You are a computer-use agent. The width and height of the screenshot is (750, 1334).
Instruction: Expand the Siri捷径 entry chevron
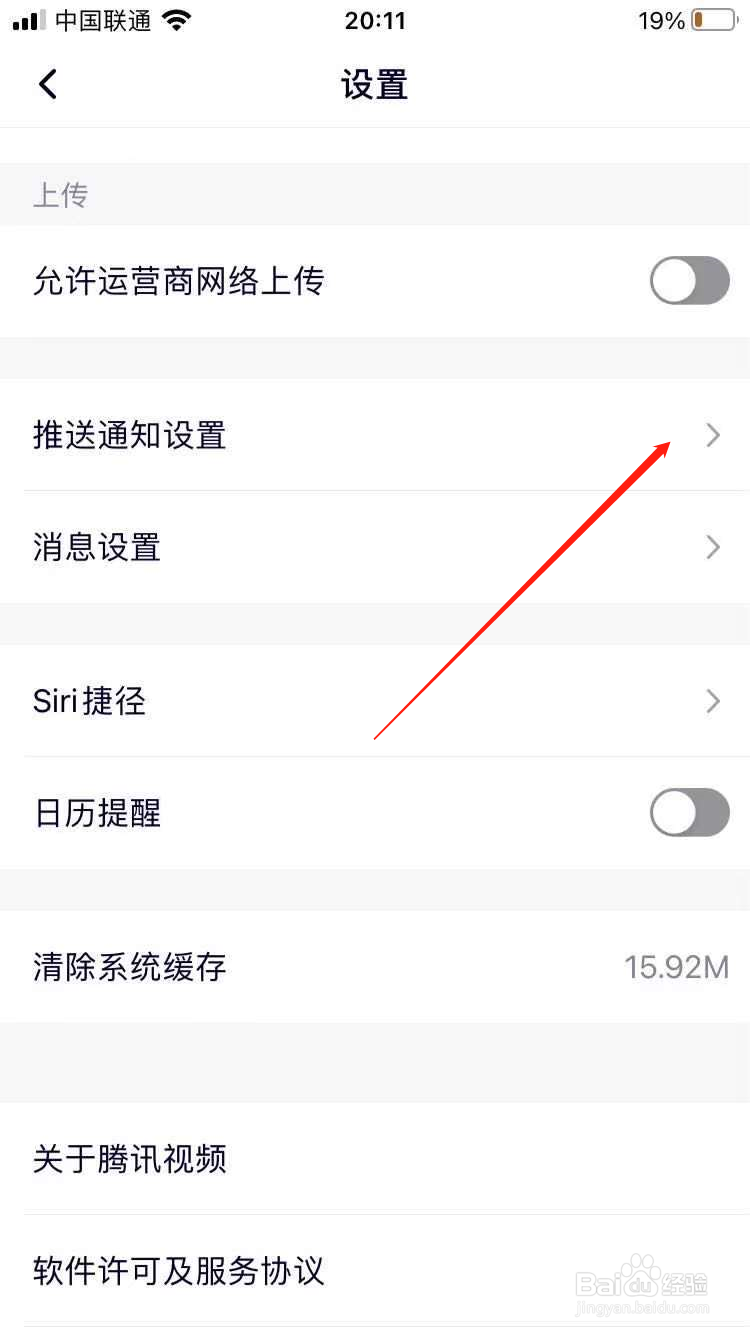point(712,701)
